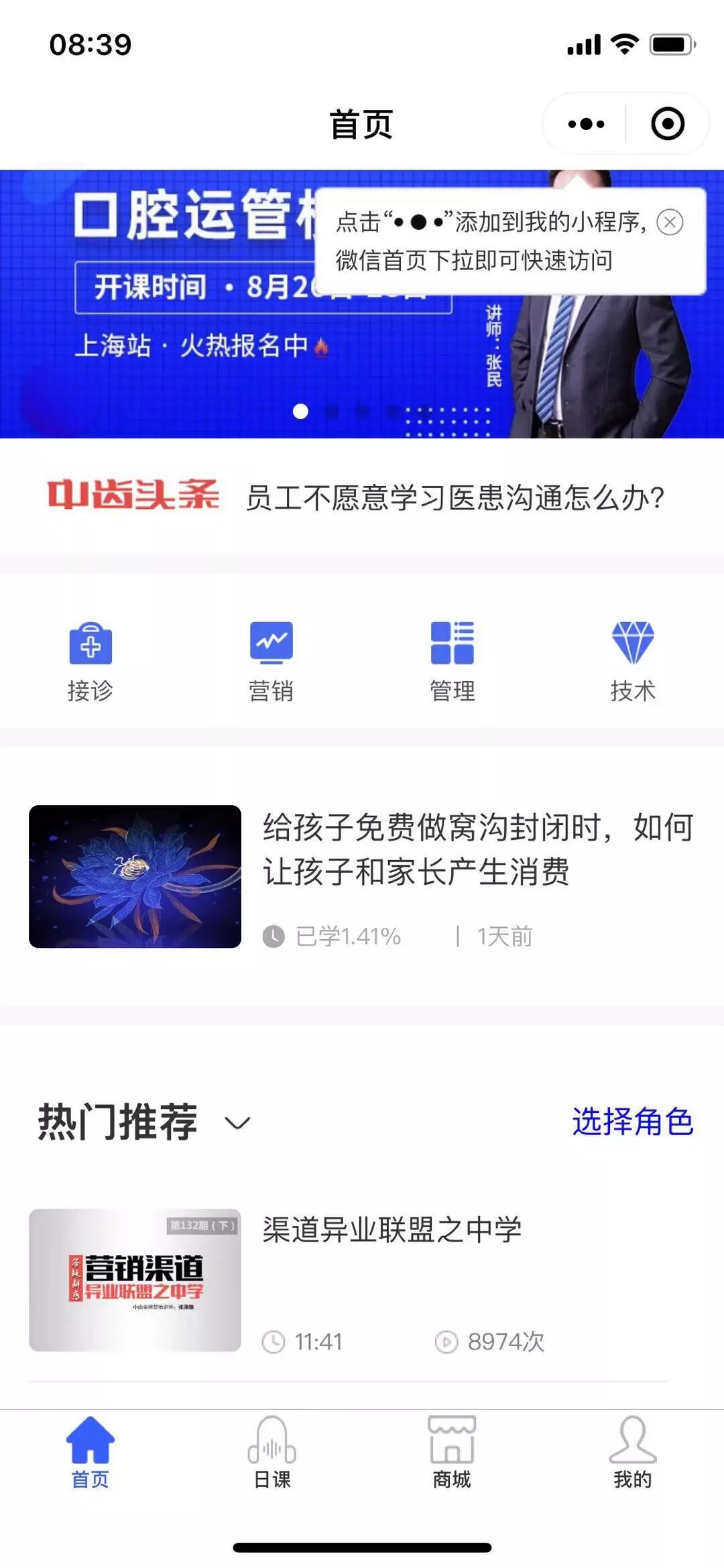Screen dimensions: 724x1568
Task: Open the mini program three-dot menu
Action: [586, 124]
